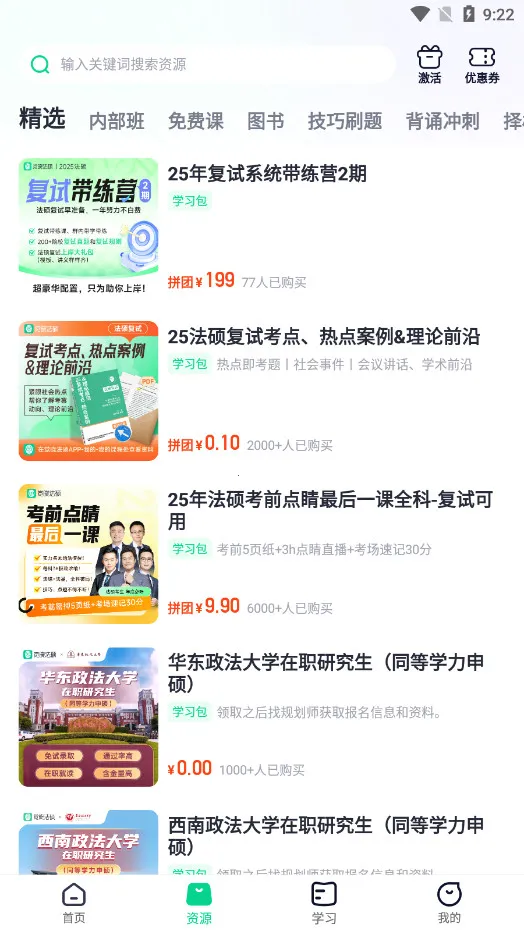Select the 精选 tab
This screenshot has width=524, height=931.
click(42, 118)
